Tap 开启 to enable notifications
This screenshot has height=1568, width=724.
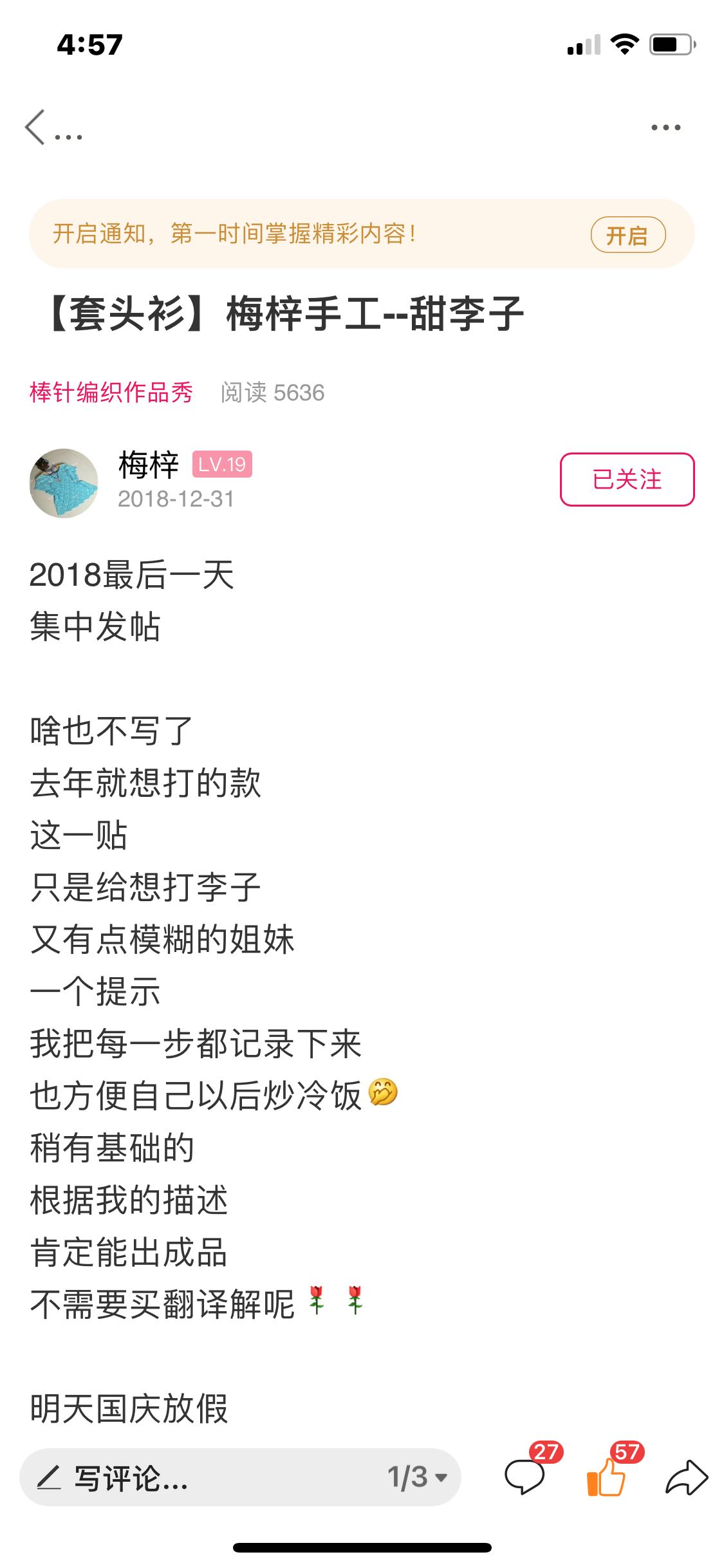(627, 235)
